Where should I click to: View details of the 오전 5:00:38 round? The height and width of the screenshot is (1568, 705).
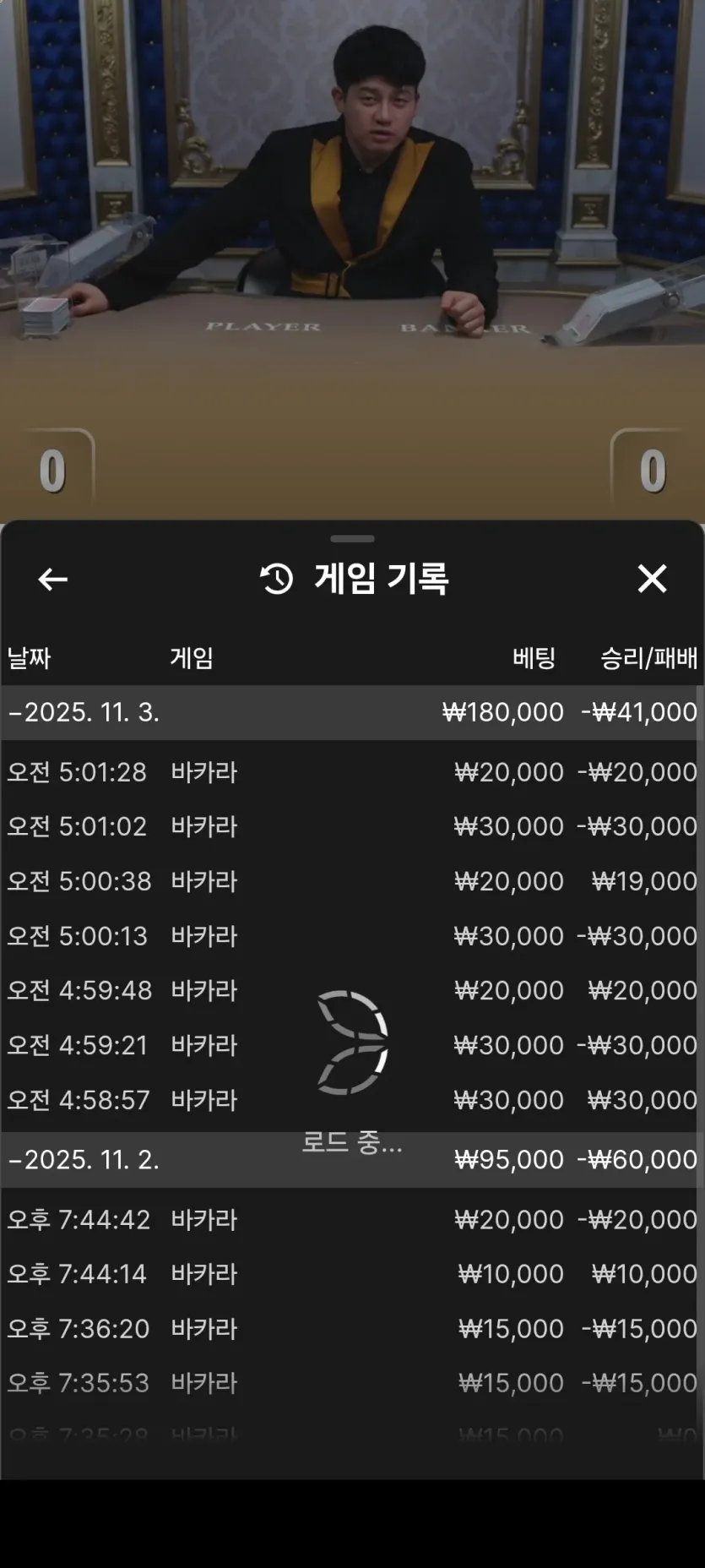pos(352,881)
